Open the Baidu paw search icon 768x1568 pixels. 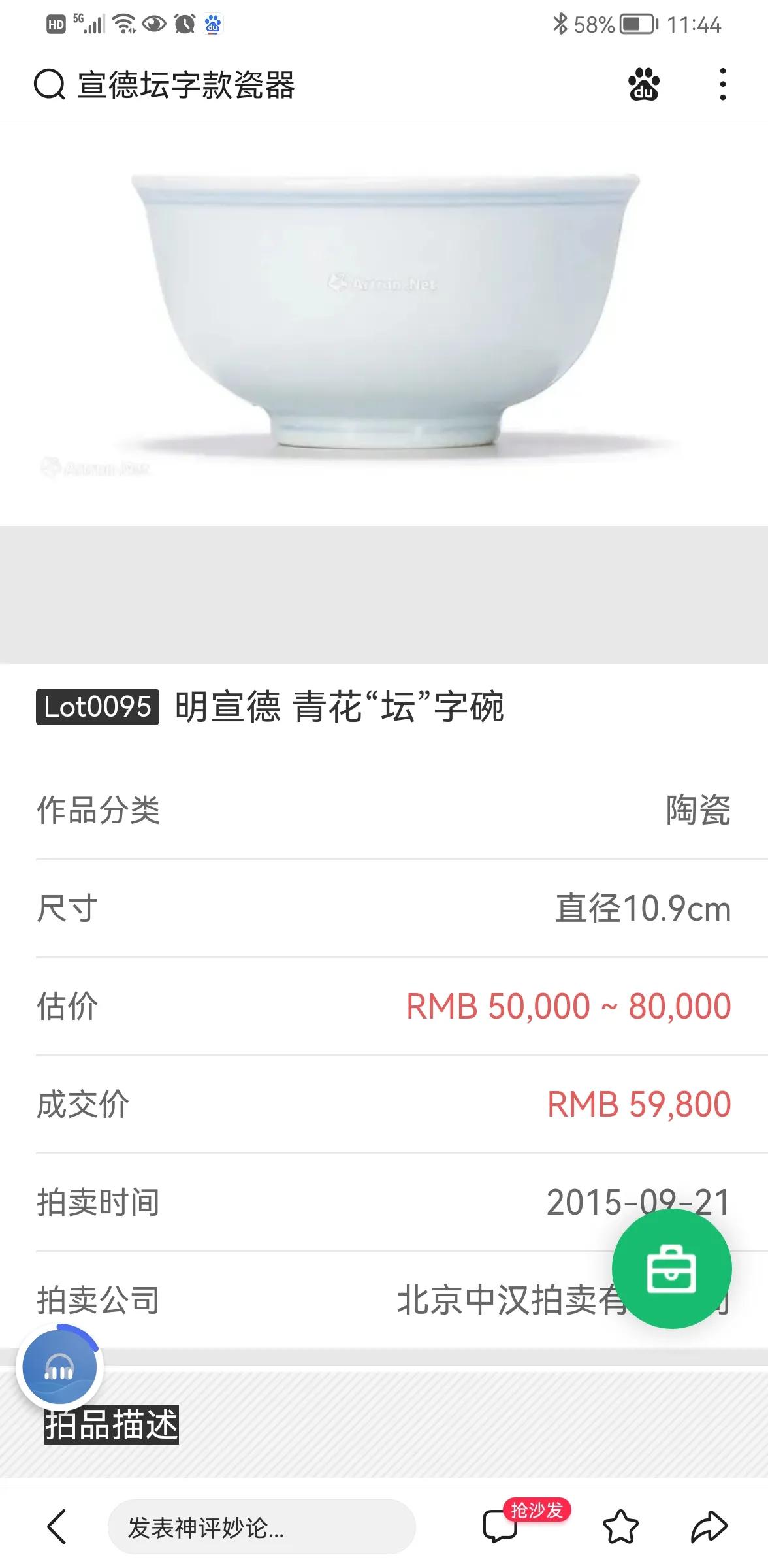[x=643, y=86]
